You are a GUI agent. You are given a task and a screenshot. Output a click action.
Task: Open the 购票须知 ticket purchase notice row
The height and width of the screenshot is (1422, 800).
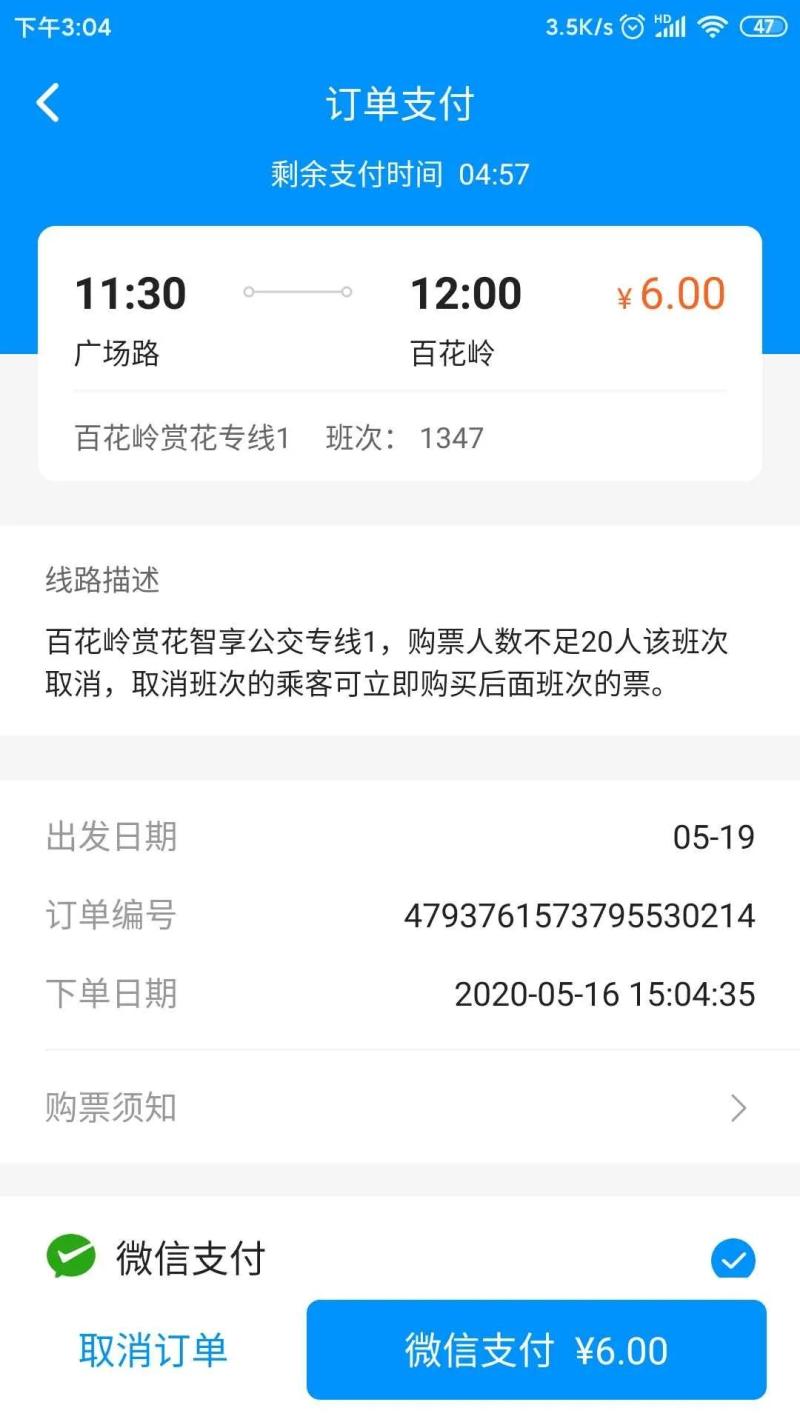[x=400, y=1107]
